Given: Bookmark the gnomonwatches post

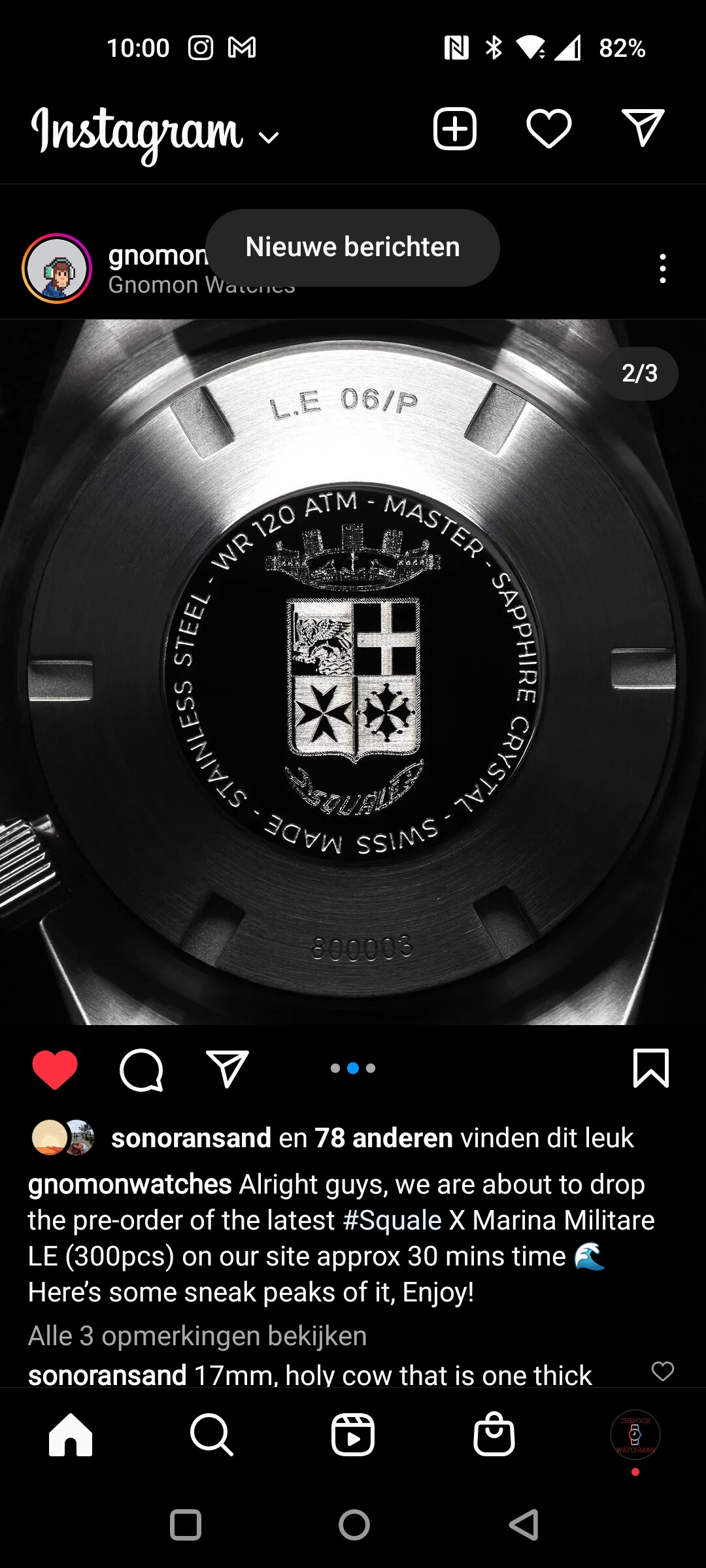Looking at the screenshot, I should [x=651, y=1068].
